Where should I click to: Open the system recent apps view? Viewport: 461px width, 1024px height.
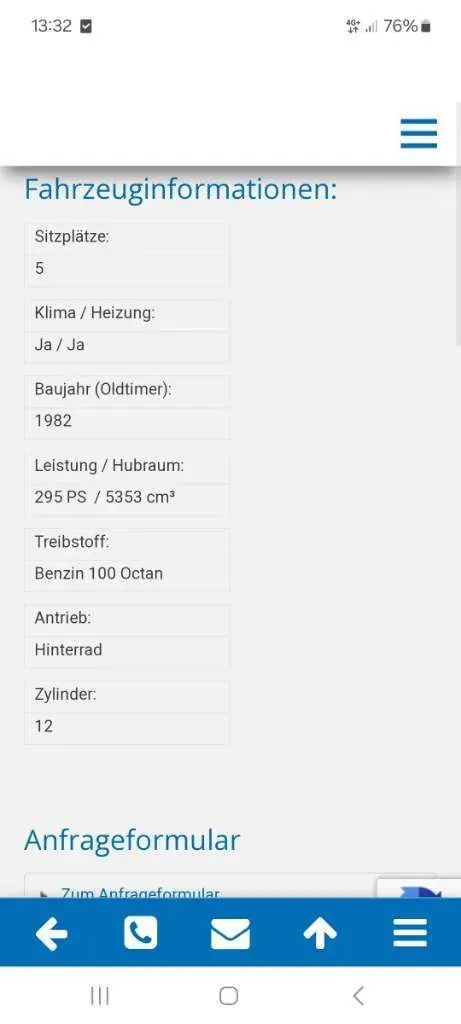[x=100, y=996]
